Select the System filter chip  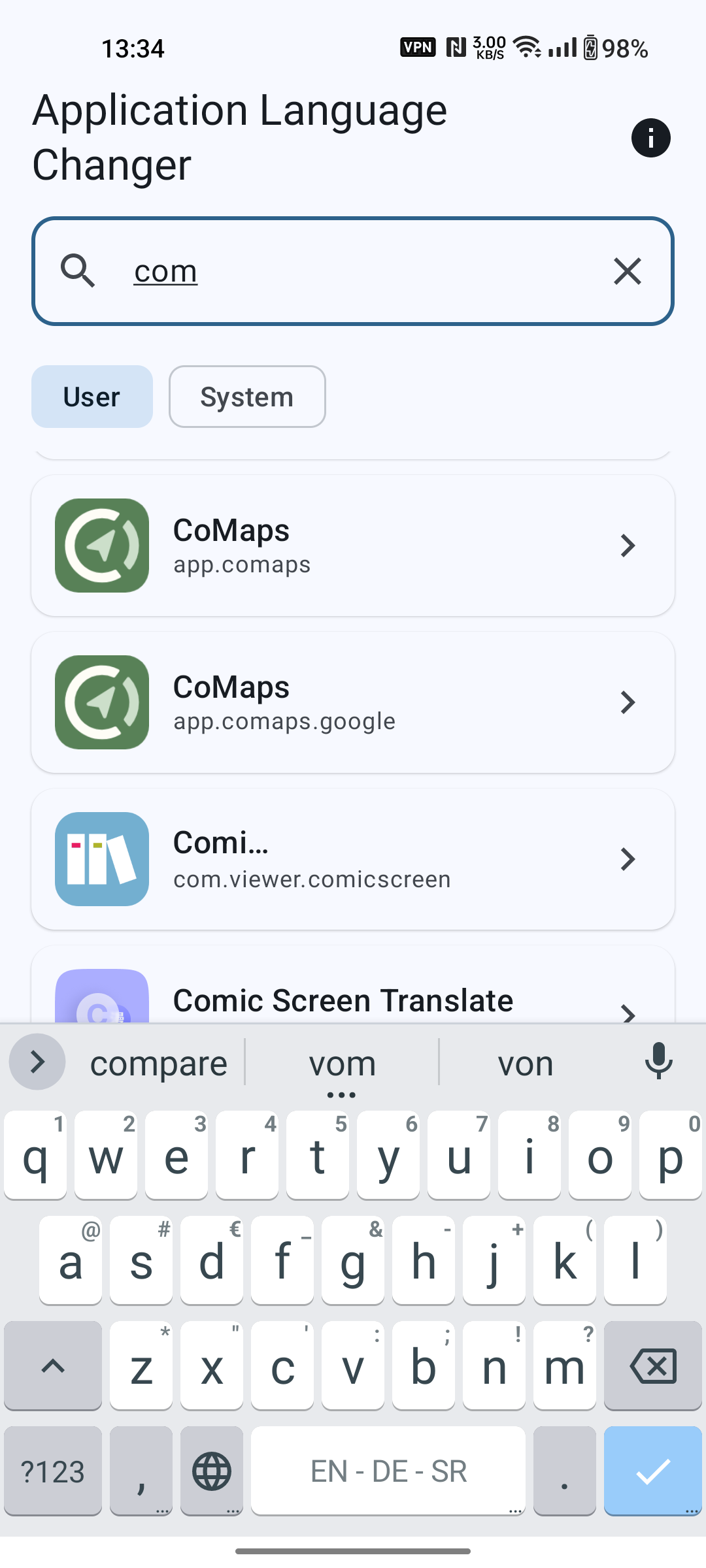tap(247, 396)
